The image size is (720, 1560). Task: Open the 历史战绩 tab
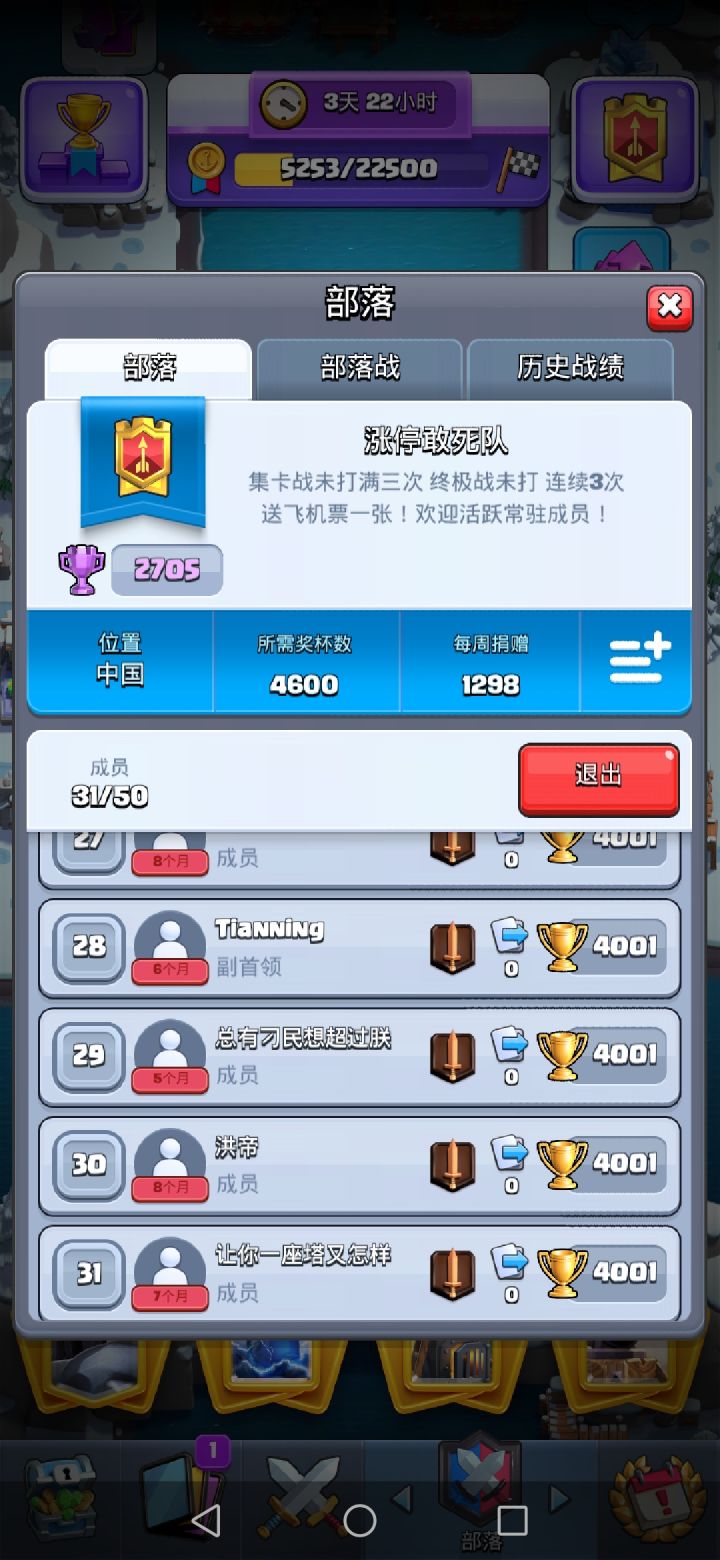[572, 367]
